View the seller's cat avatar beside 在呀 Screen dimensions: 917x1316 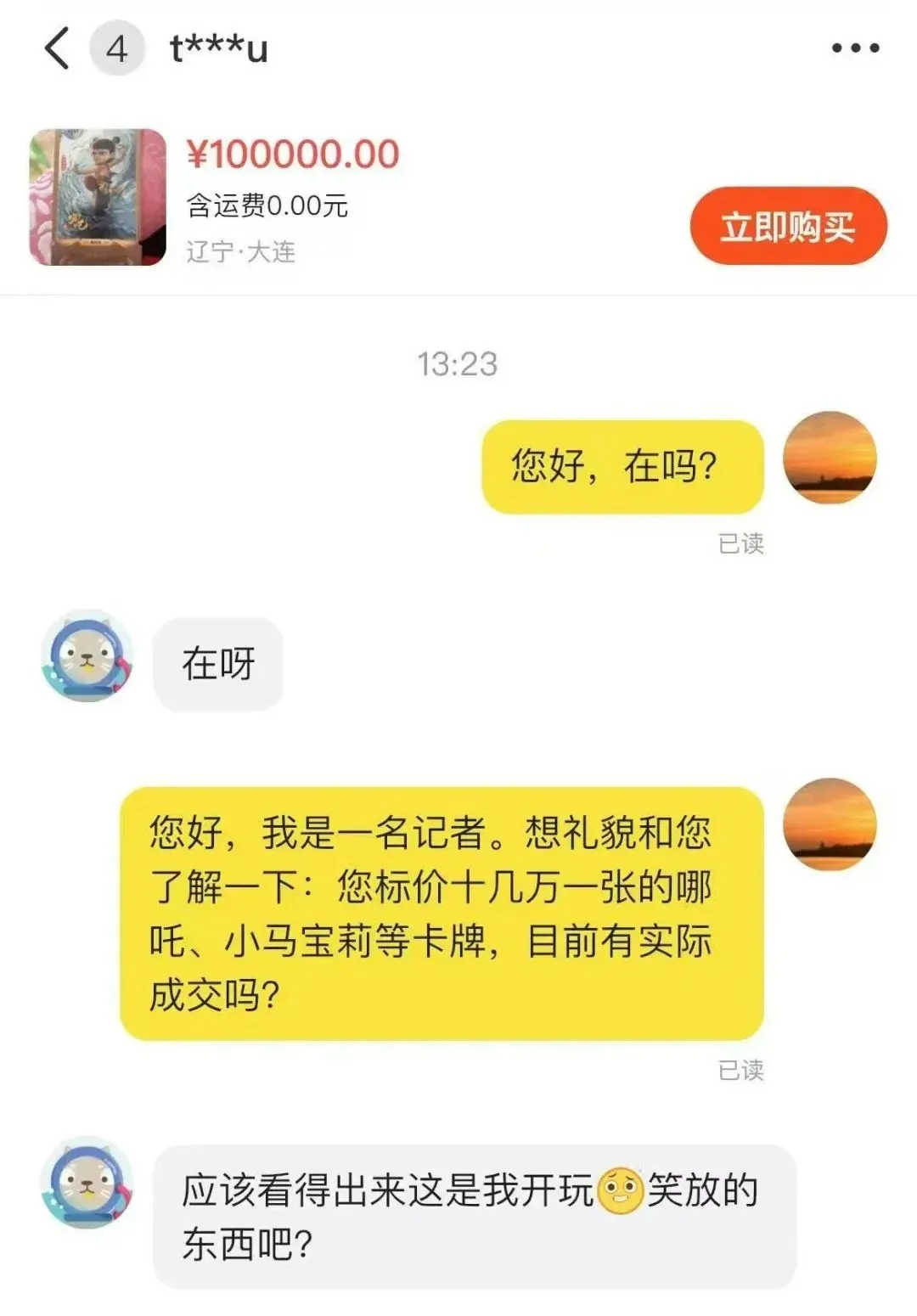[87, 656]
